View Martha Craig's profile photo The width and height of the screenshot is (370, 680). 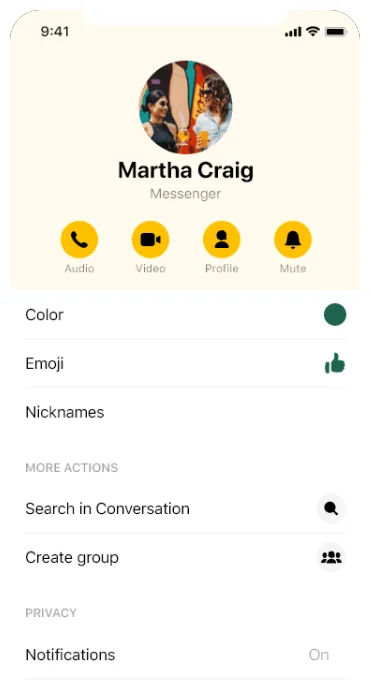[x=186, y=107]
